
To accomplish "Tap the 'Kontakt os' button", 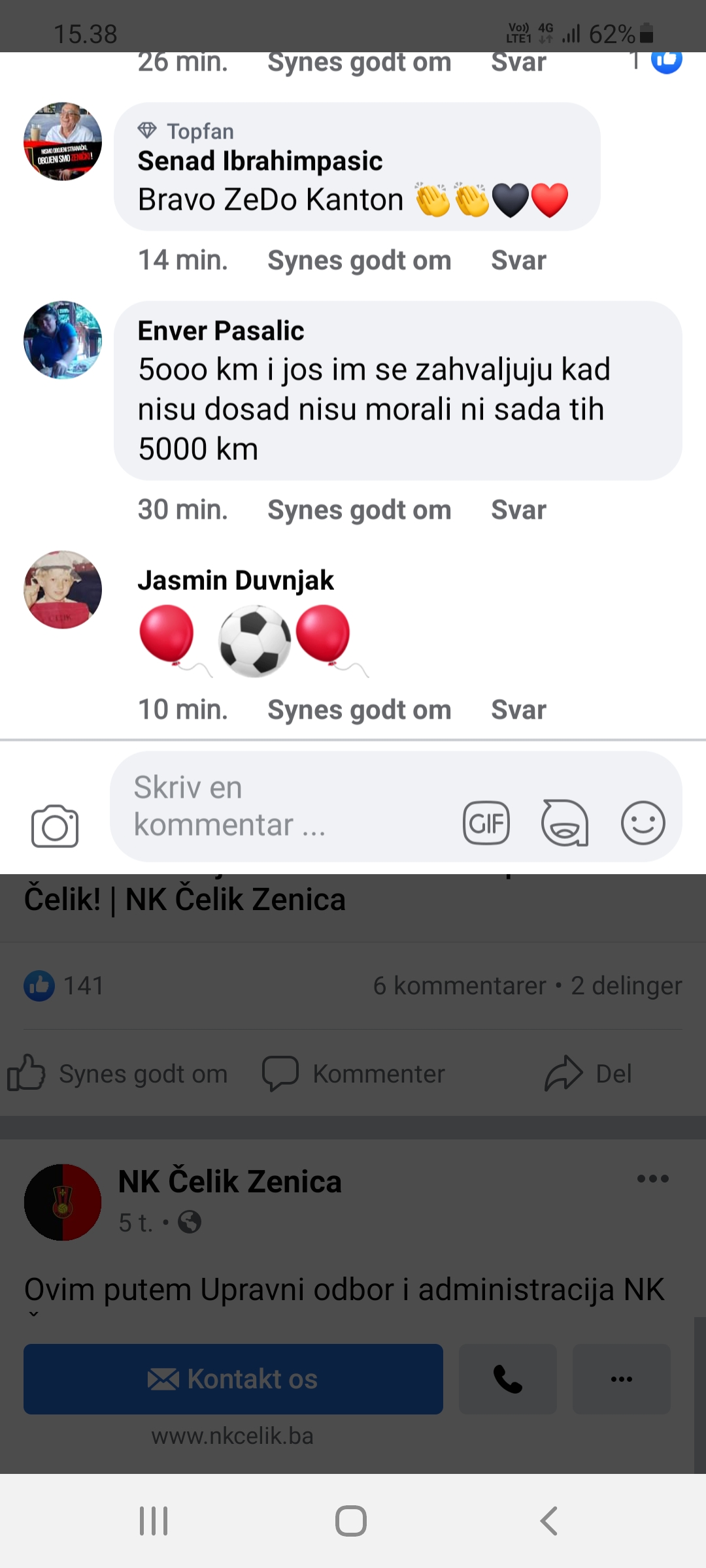I will coord(233,1379).
